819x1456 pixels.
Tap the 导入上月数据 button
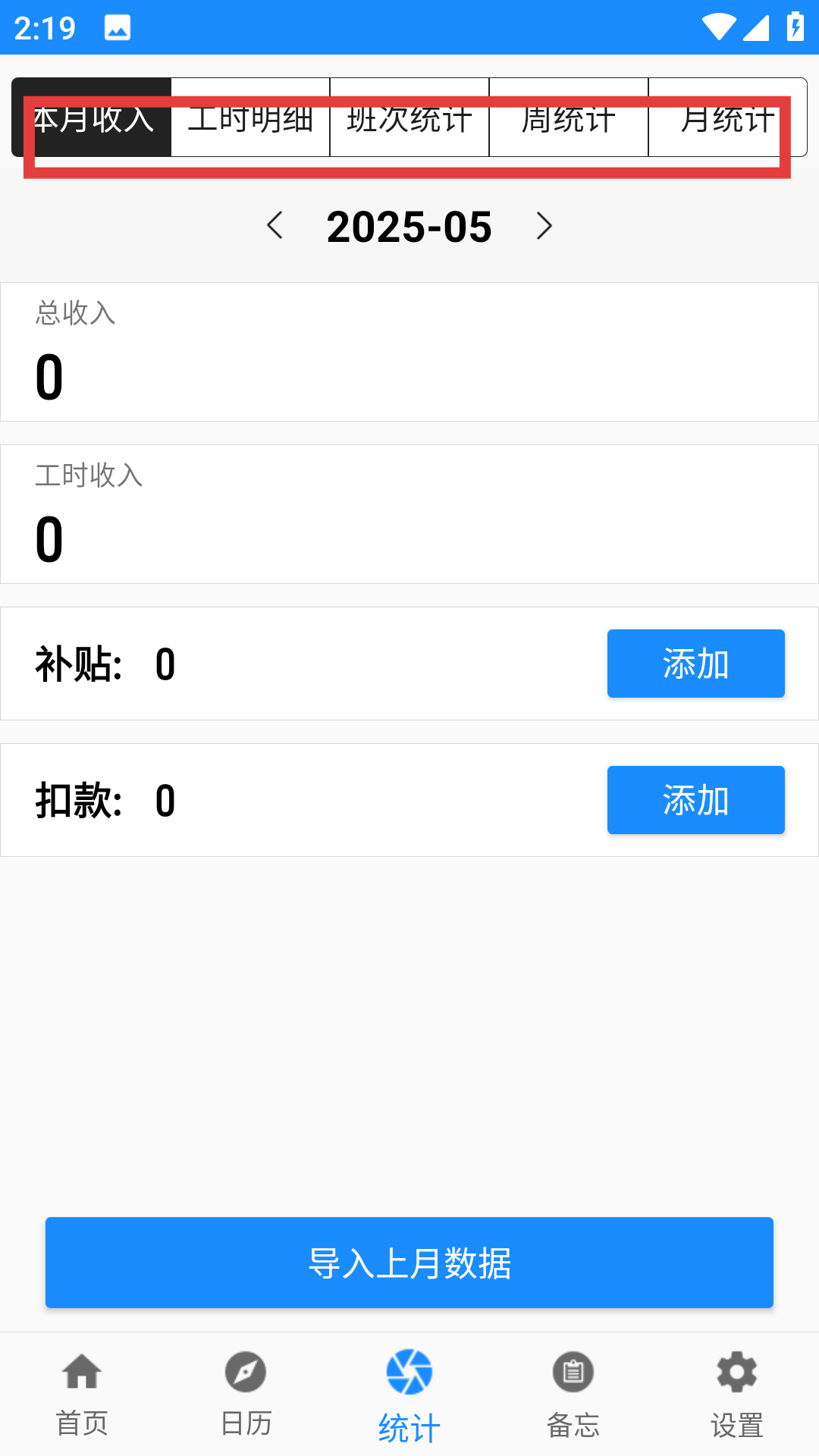[409, 1263]
